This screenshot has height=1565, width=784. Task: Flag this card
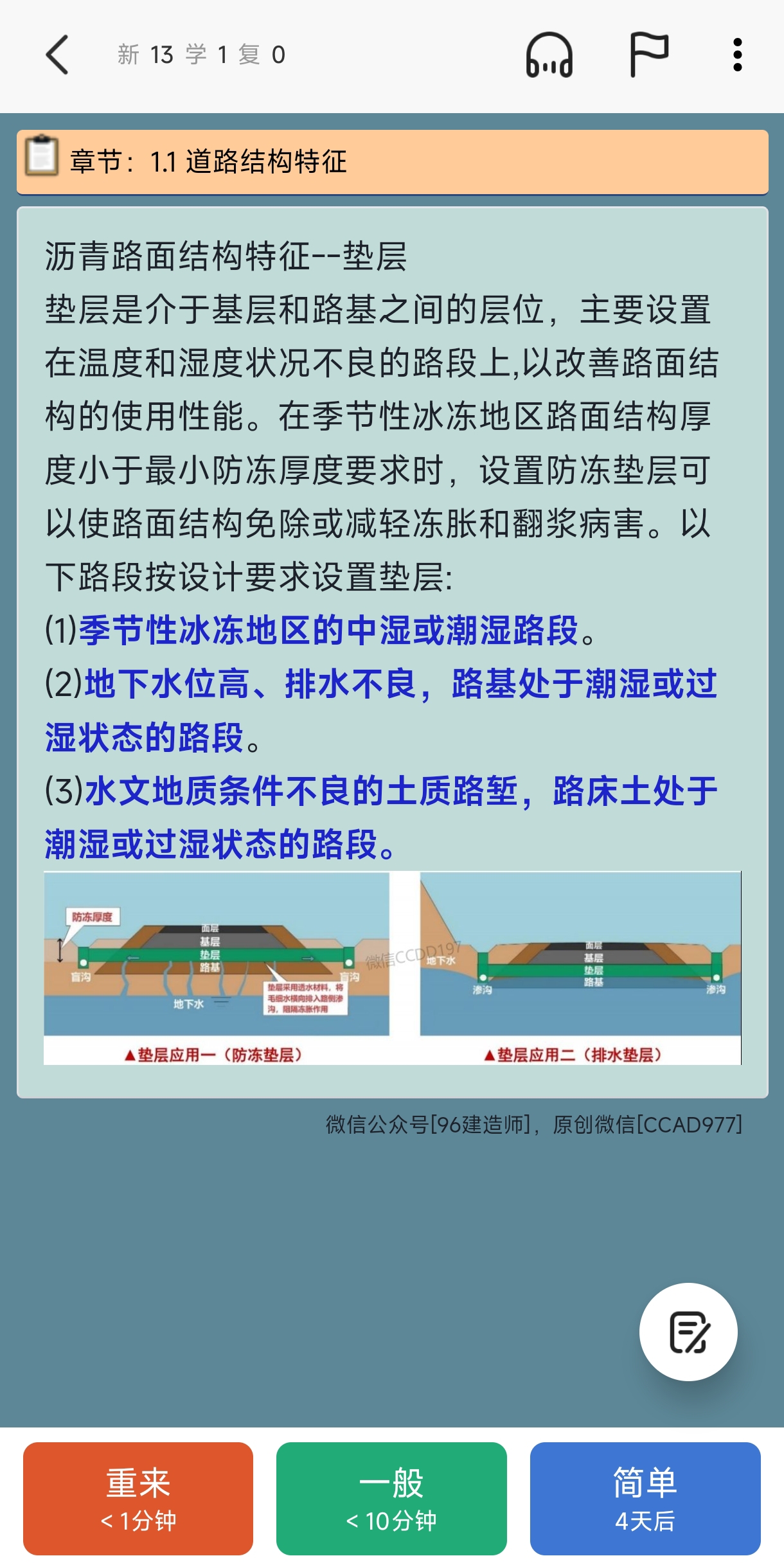coord(648,55)
